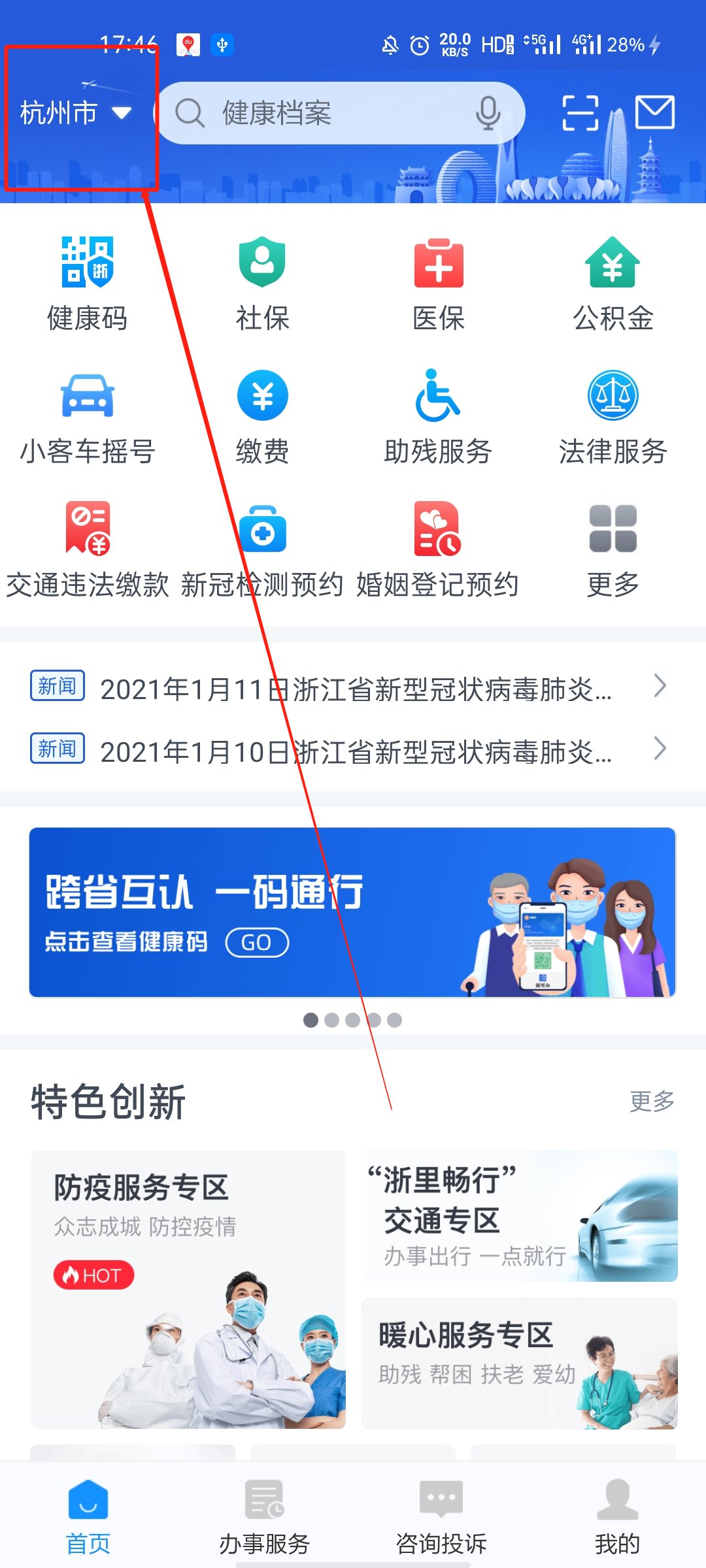Open 暖心服务专区 card
The image size is (706, 1568).
coord(519,1363)
